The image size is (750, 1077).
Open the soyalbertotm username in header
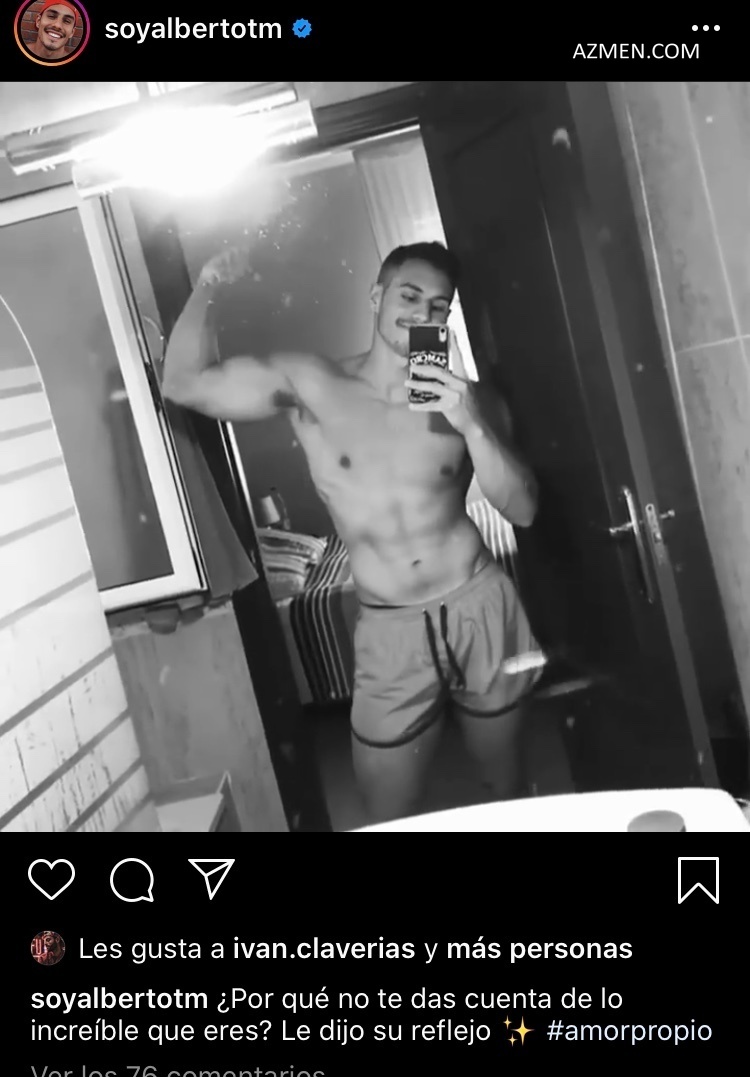tap(193, 29)
